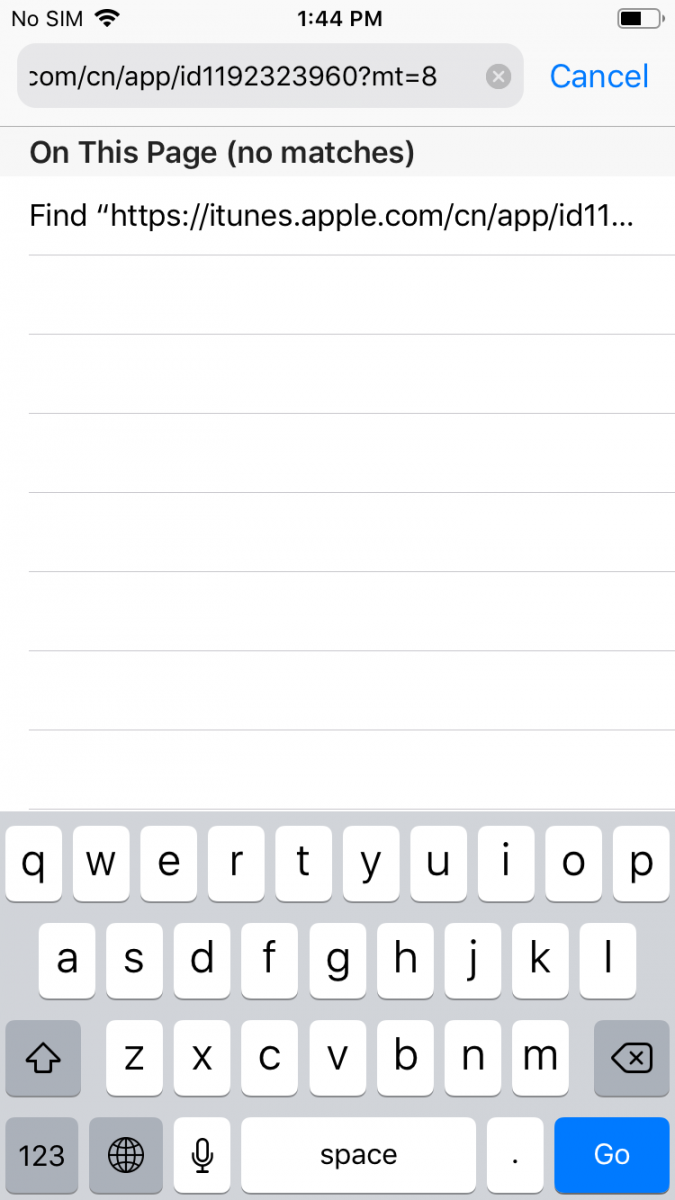Tap the backspace key on keyboard
Screen dimensions: 675x1200
point(631,1057)
